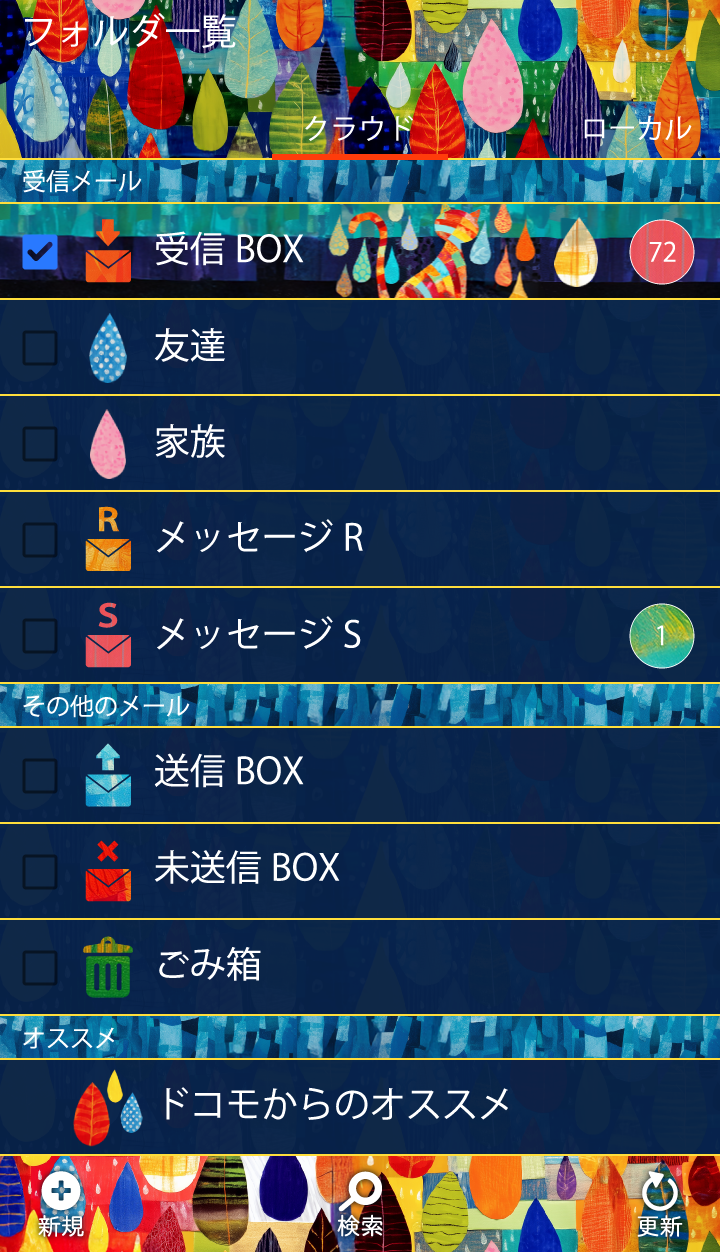Tick the 未送信 BOX checkbox
720x1252 pixels.
(x=40, y=871)
